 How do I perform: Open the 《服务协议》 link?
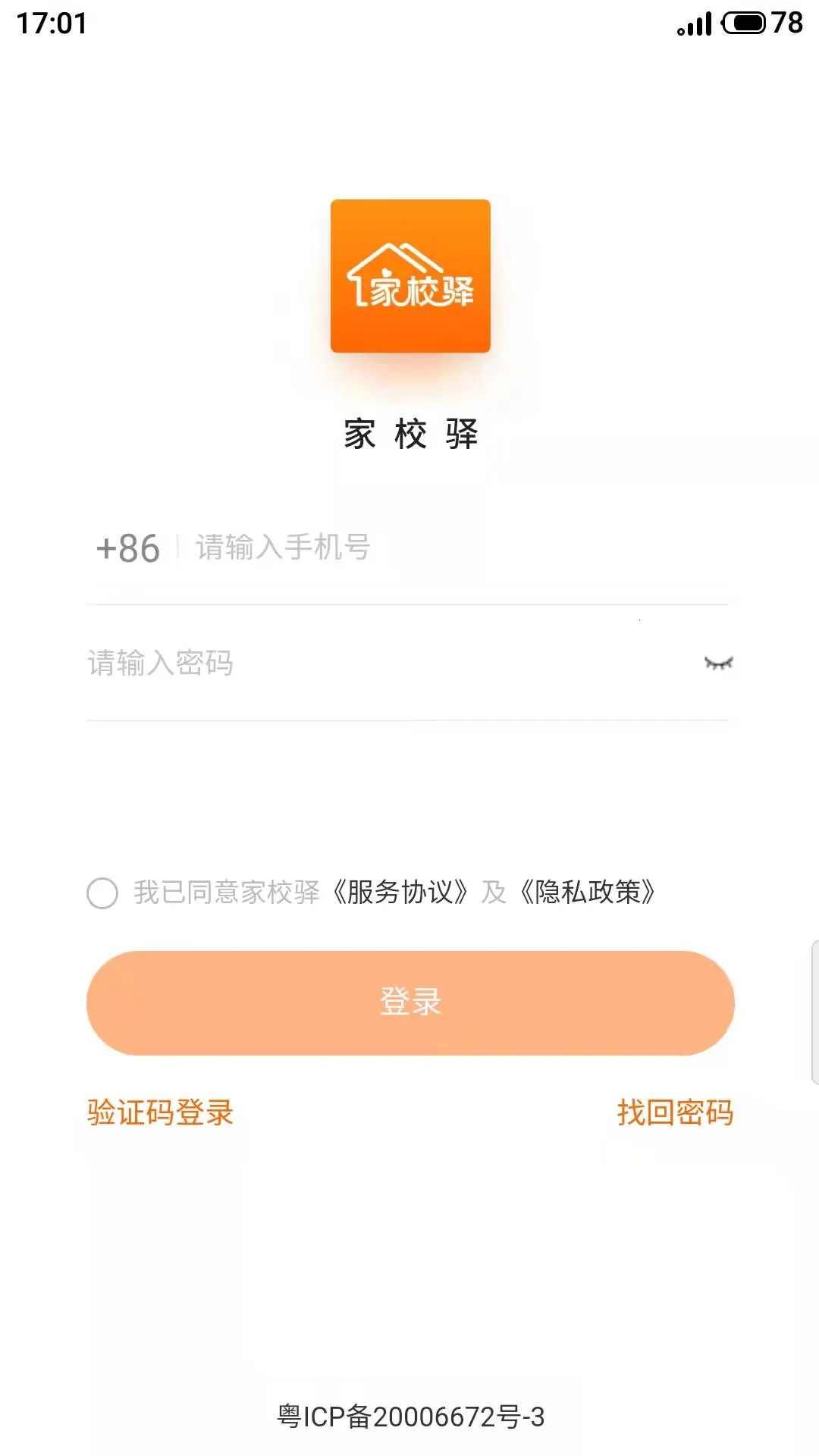400,893
